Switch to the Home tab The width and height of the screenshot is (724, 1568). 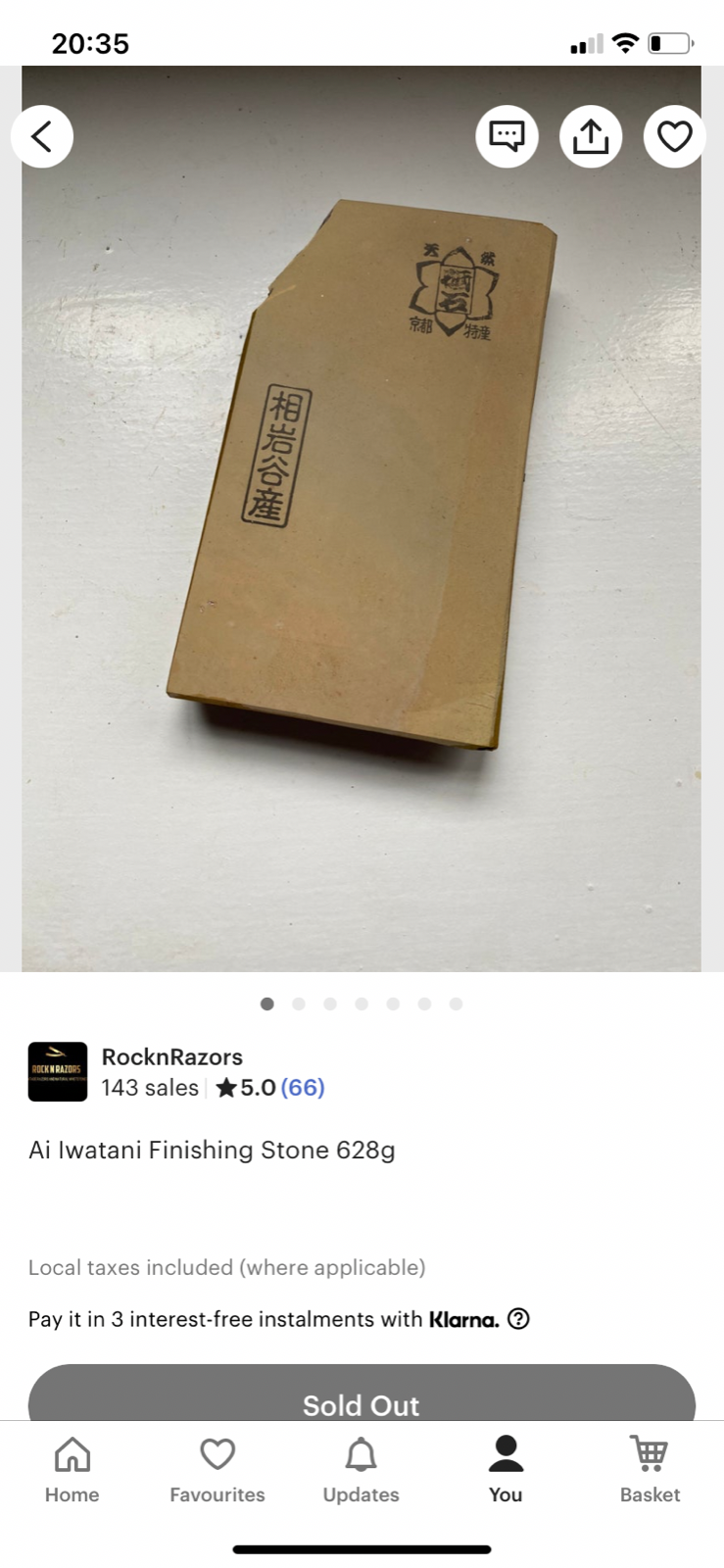(72, 1469)
